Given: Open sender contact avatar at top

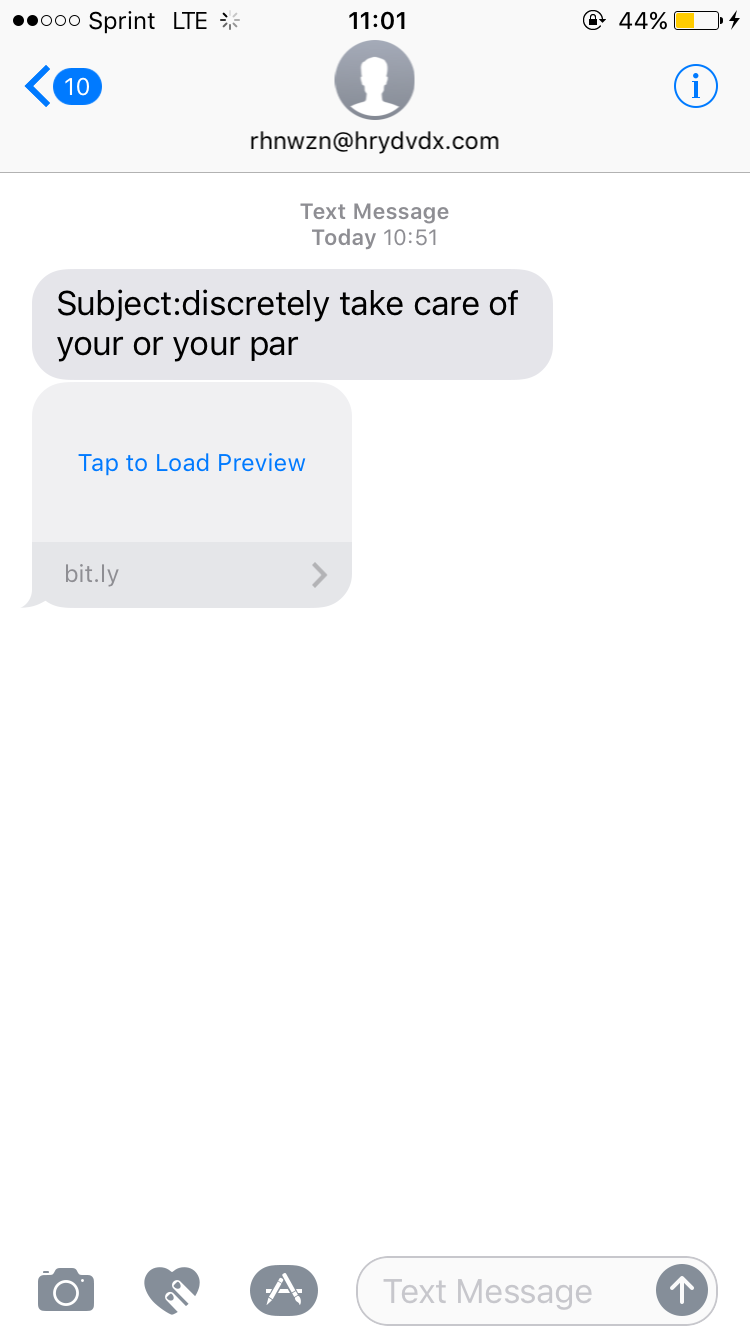Looking at the screenshot, I should [x=374, y=81].
